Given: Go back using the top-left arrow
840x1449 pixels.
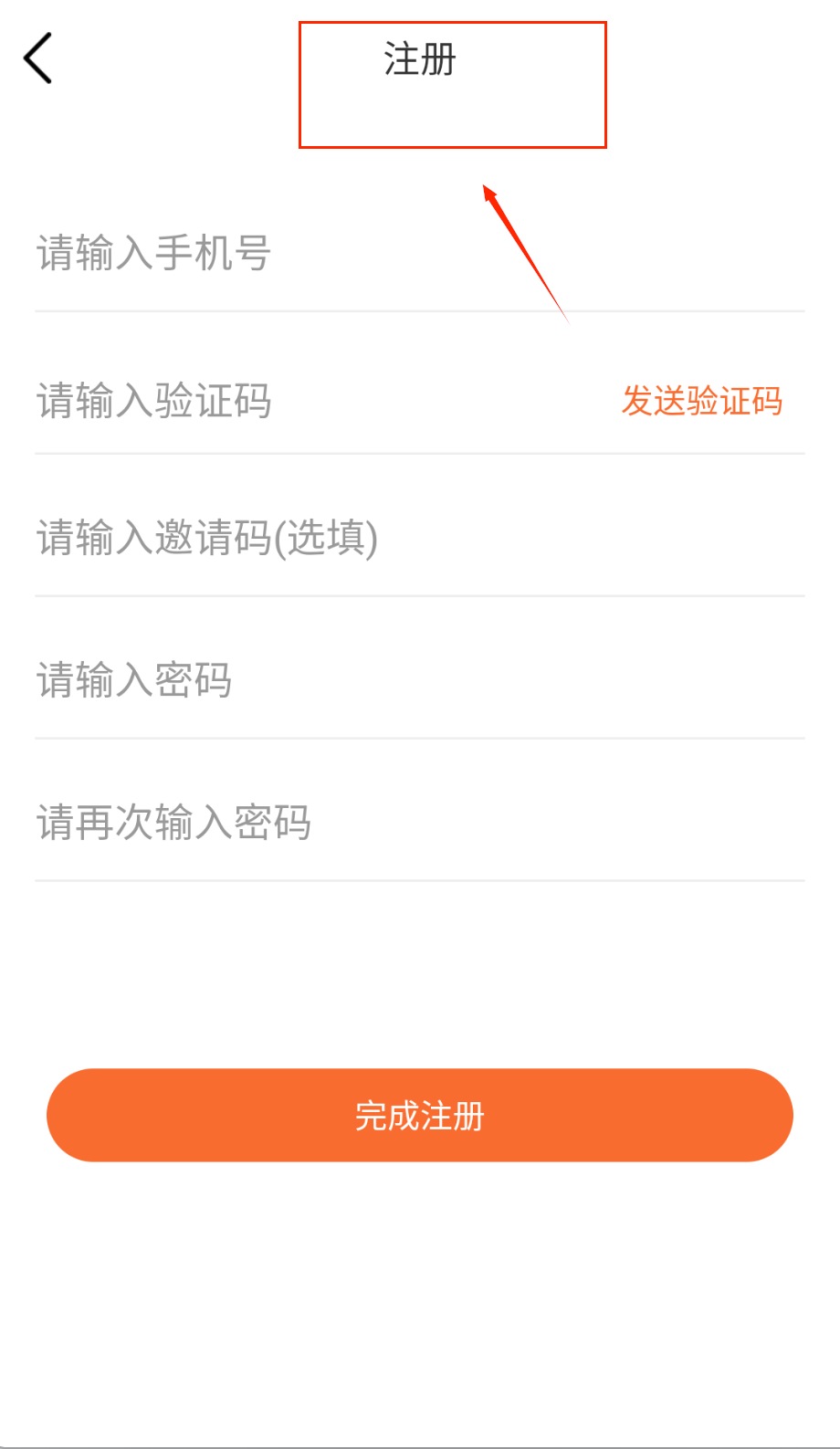Looking at the screenshot, I should pos(37,58).
